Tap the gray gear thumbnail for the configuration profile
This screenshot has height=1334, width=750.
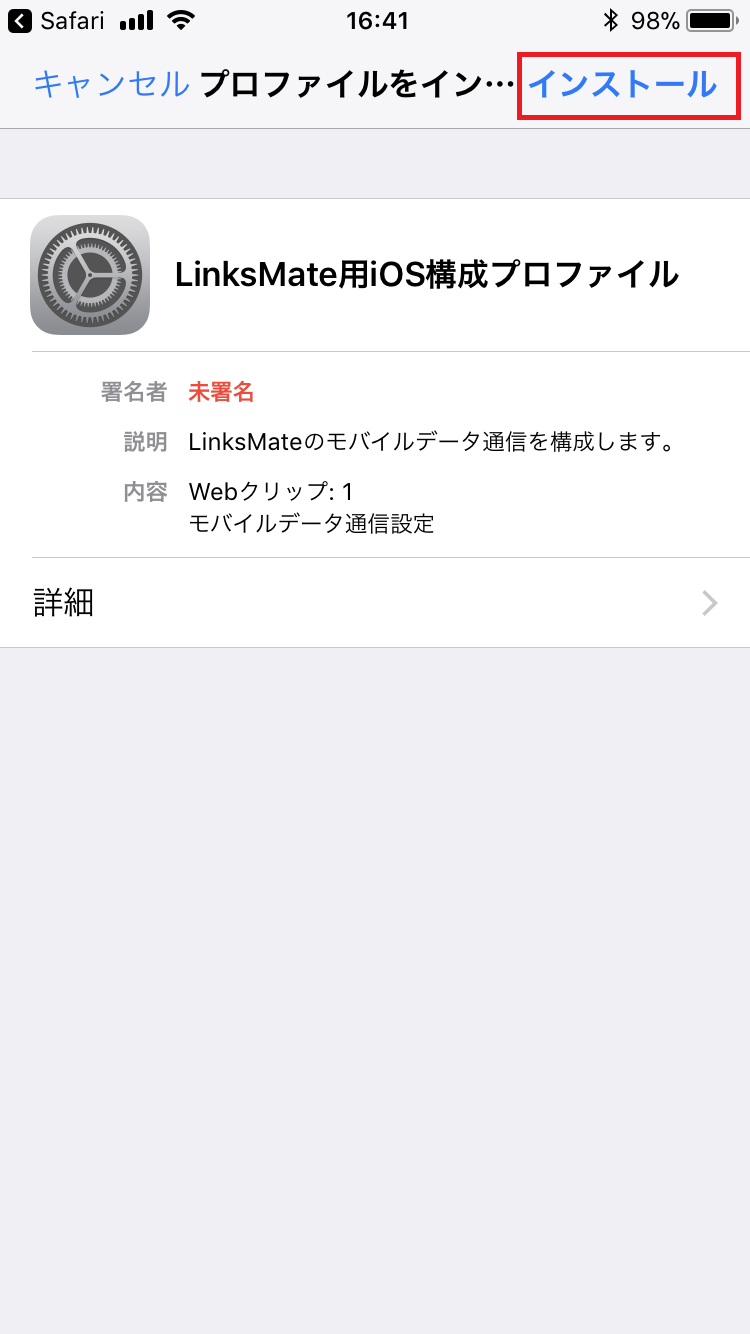(x=90, y=274)
